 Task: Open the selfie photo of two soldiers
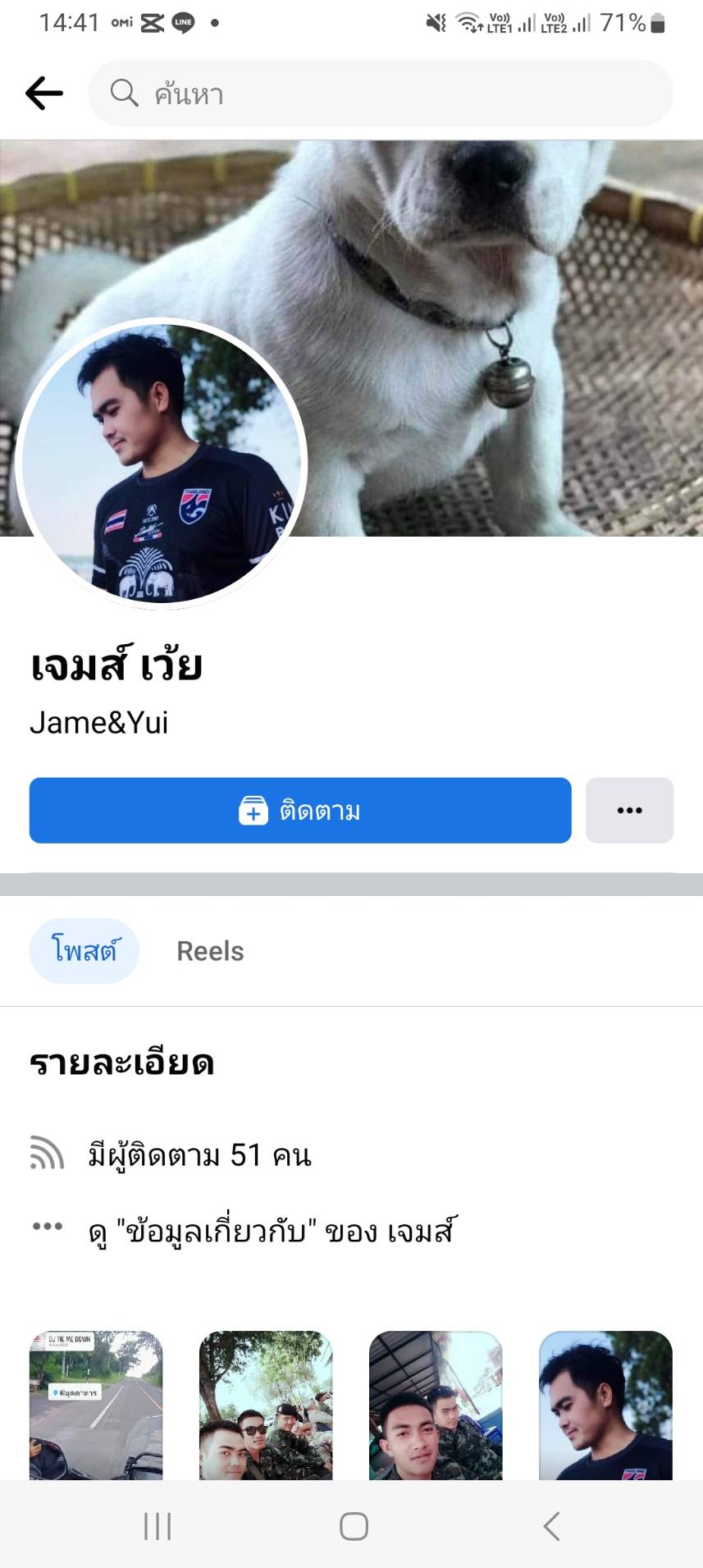point(436,1405)
